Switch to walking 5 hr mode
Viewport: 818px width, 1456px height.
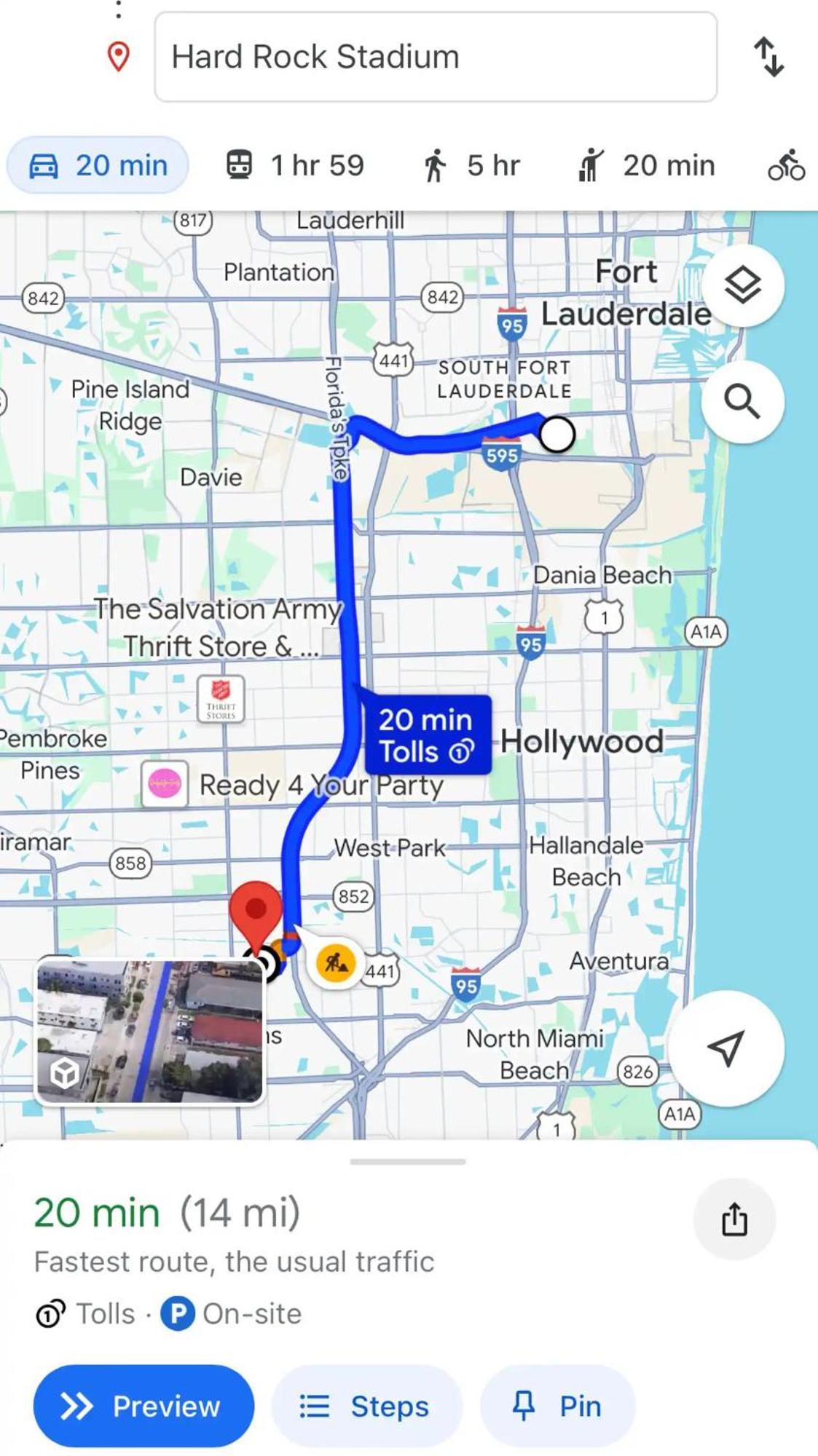[472, 165]
